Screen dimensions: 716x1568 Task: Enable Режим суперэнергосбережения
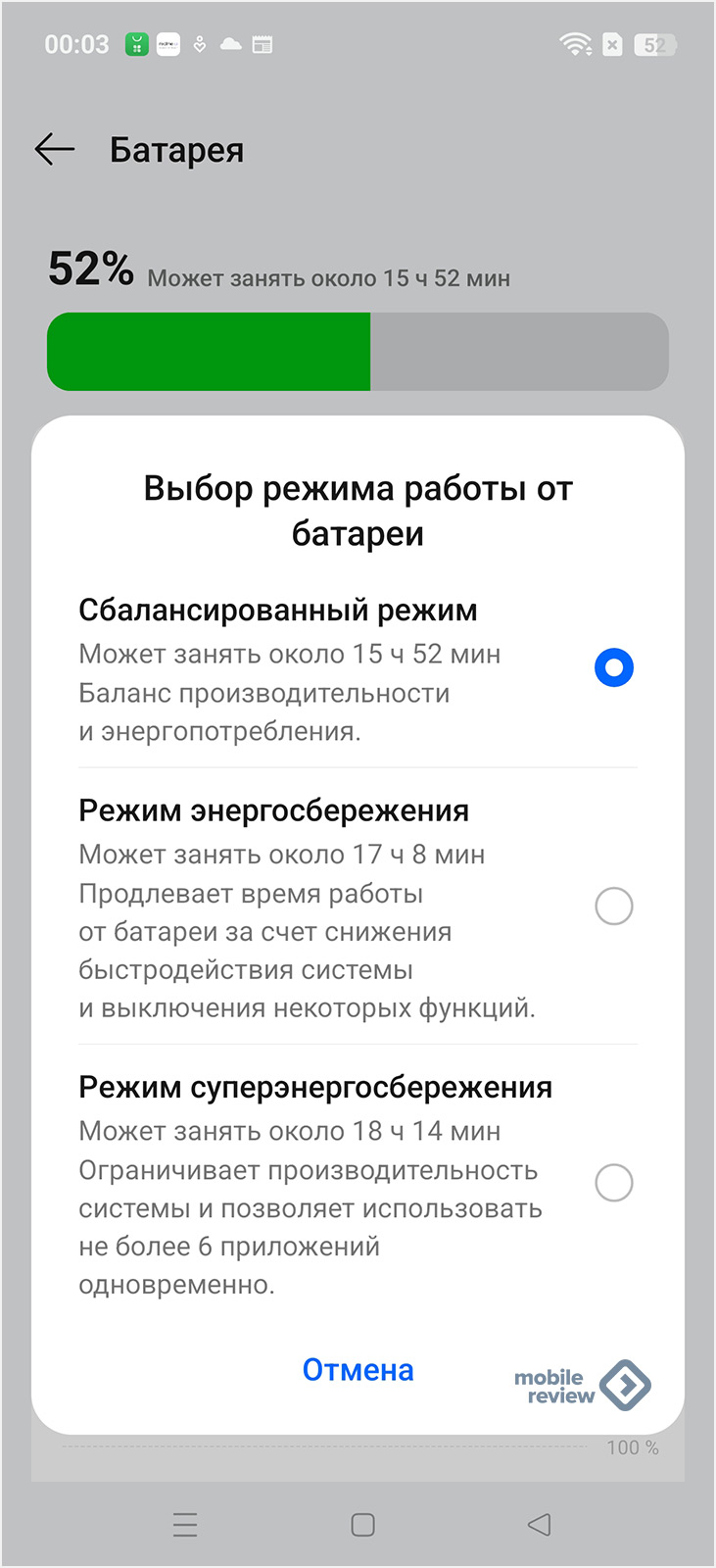pos(613,1183)
